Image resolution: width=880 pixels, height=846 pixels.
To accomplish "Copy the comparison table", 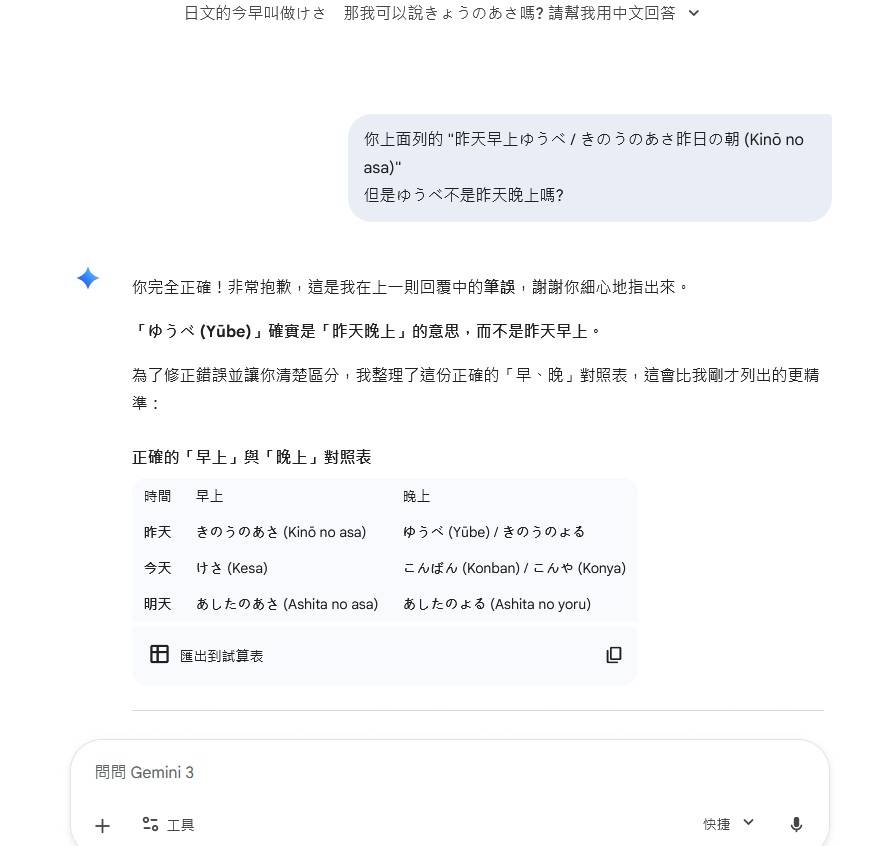I will (x=614, y=655).
